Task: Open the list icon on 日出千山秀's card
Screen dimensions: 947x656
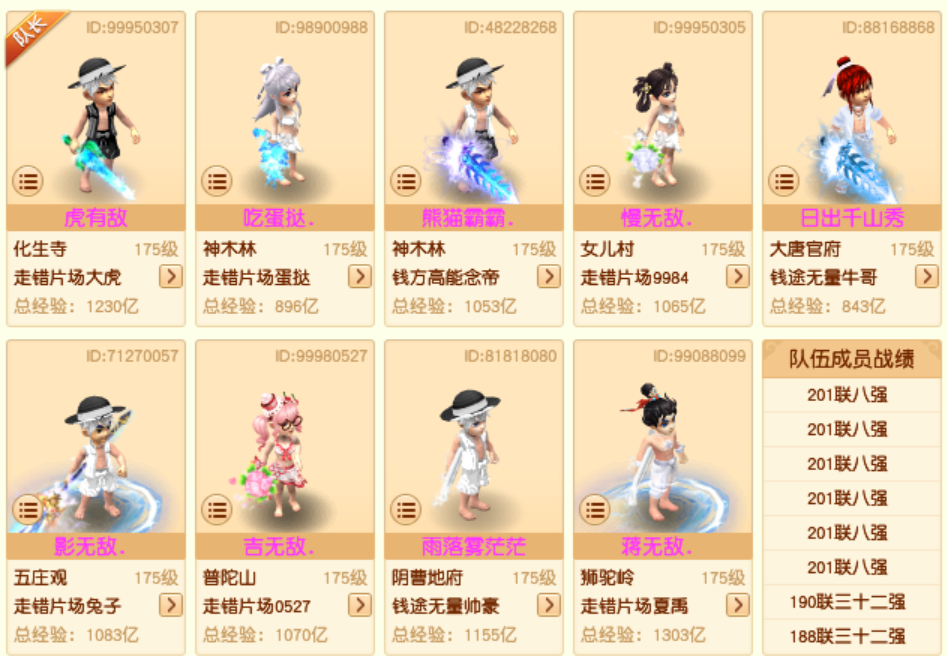Action: tap(784, 181)
